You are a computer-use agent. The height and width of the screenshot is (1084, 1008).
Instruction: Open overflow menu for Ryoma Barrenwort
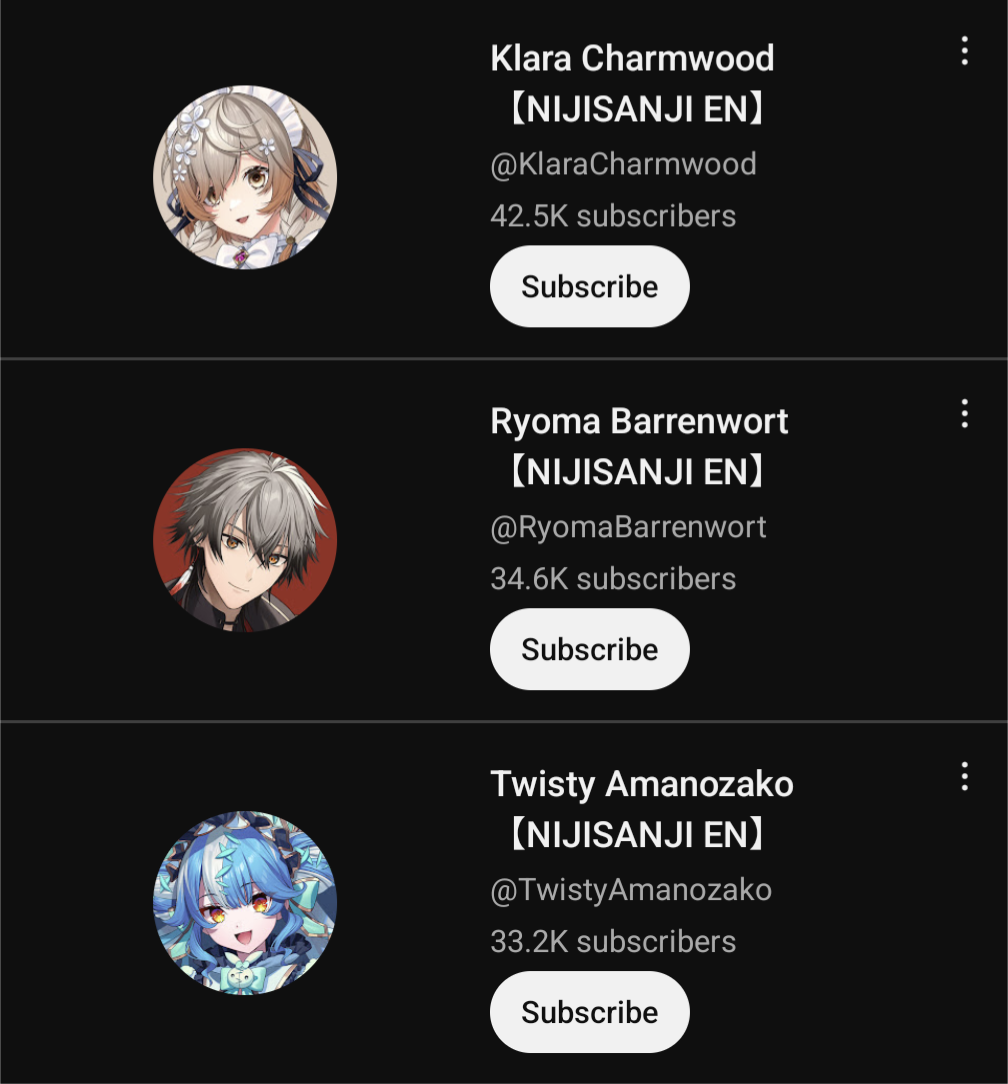(x=964, y=414)
